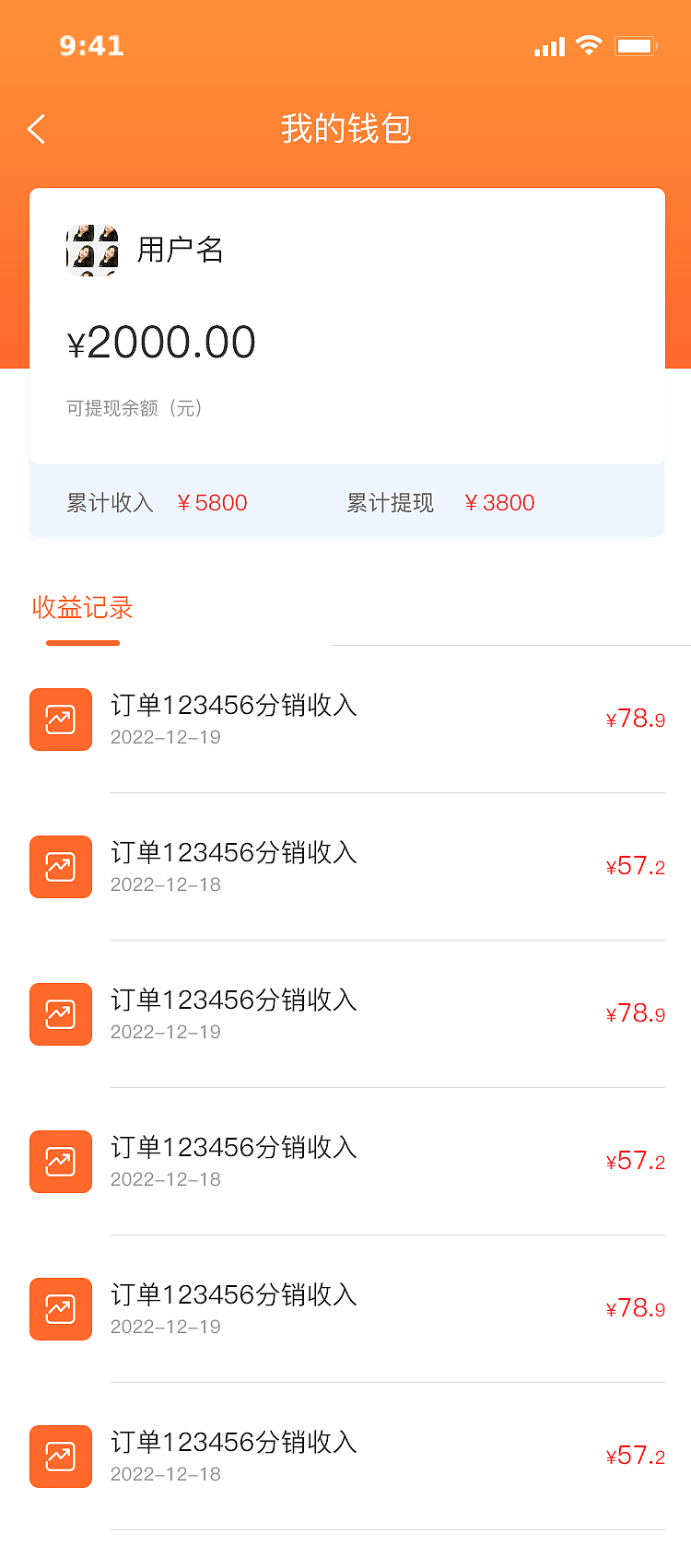Viewport: 691px width, 1568px height.
Task: Switch to the 收益记录 tab
Action: pyautogui.click(x=81, y=608)
